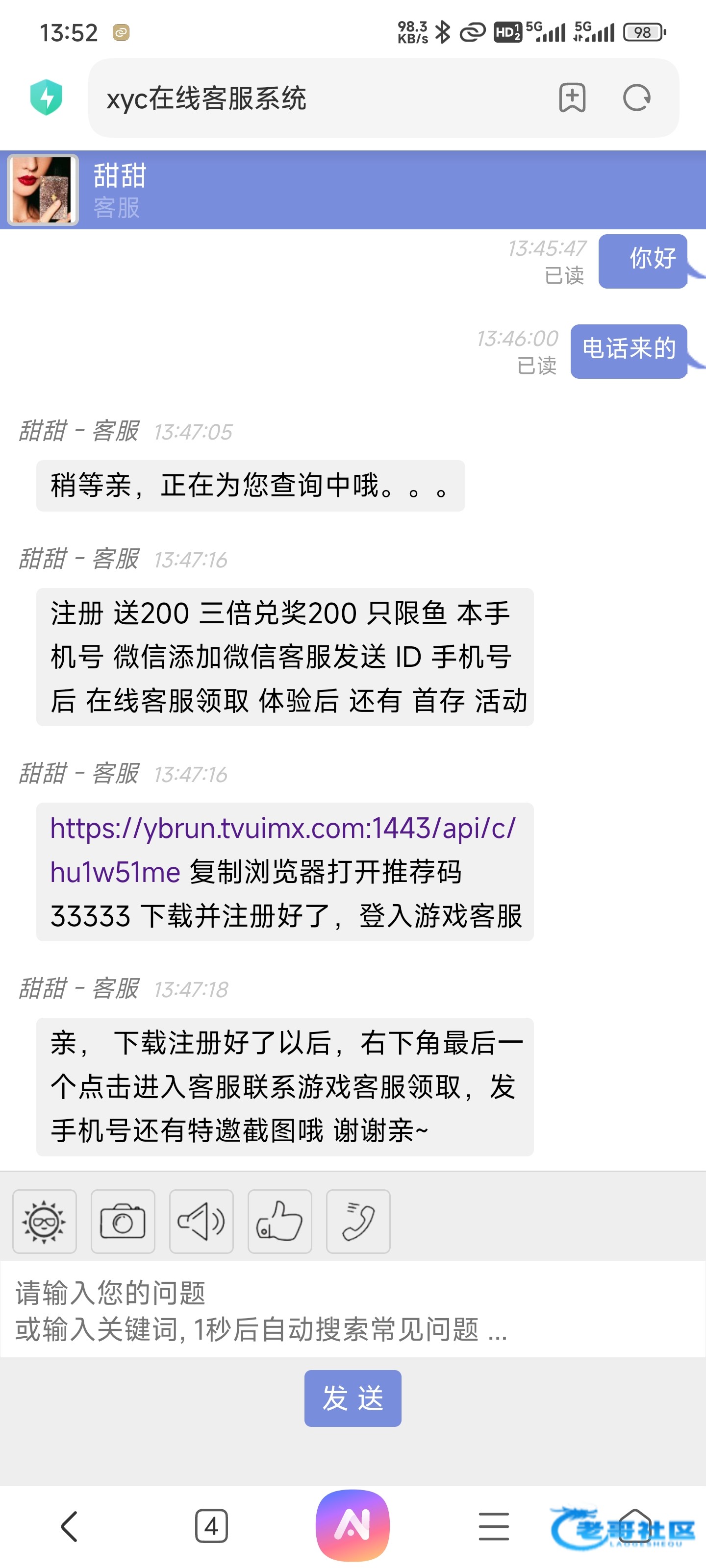Add this page to bookmarks
Screen dimensions: 706x1568
[572, 98]
